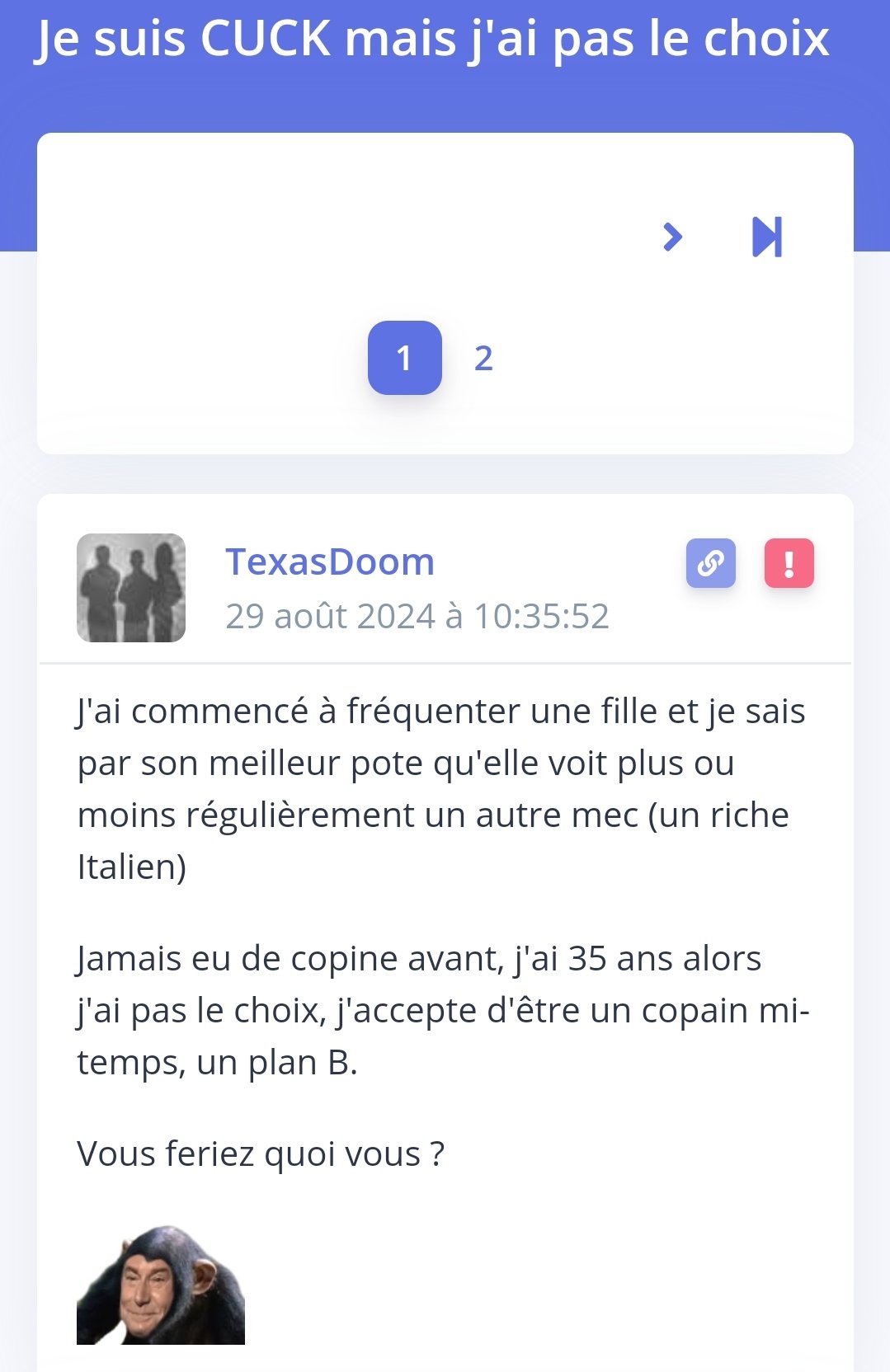
Task: Select page 1 in pagination
Action: [404, 358]
